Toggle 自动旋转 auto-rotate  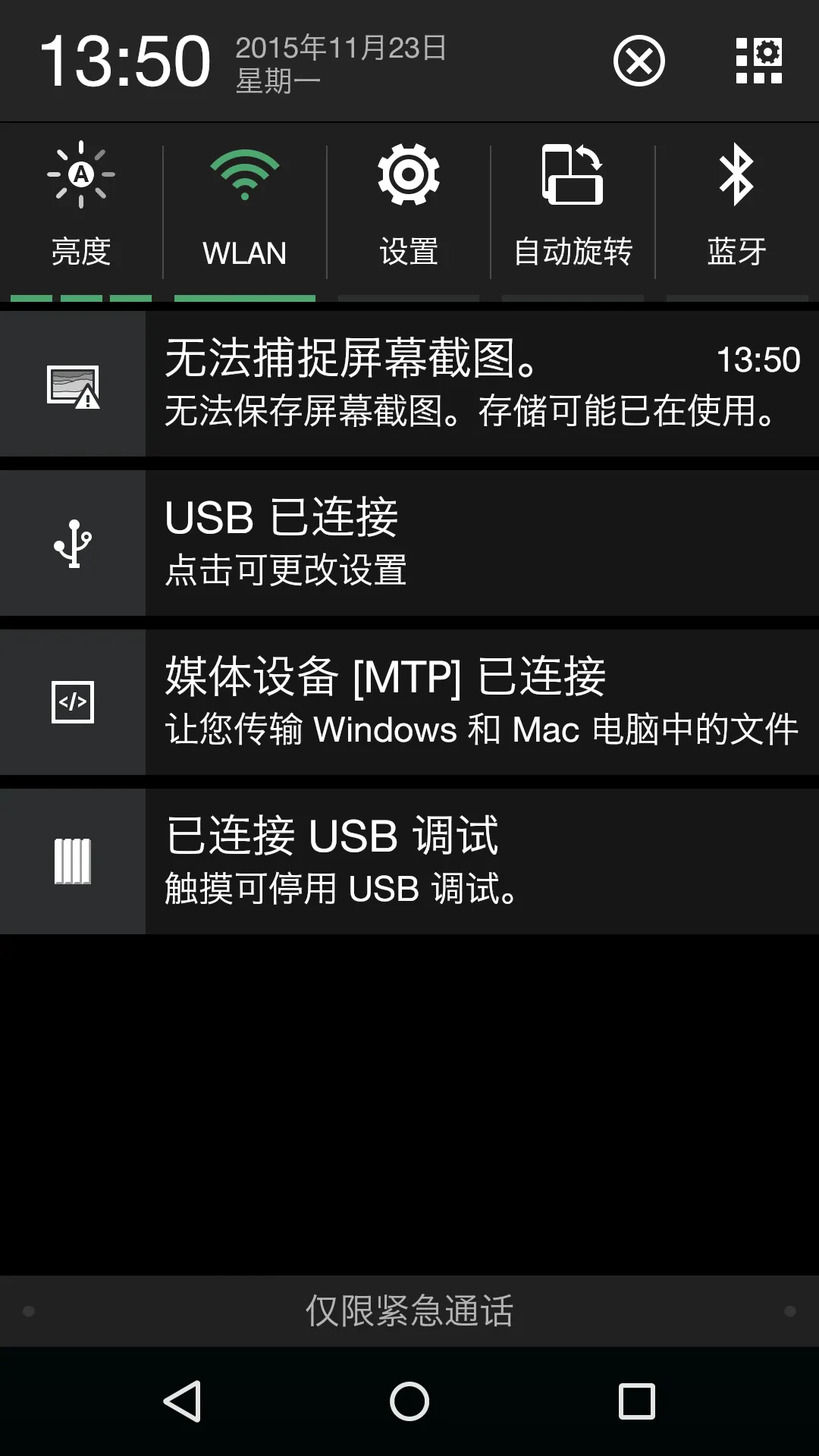pos(573,205)
